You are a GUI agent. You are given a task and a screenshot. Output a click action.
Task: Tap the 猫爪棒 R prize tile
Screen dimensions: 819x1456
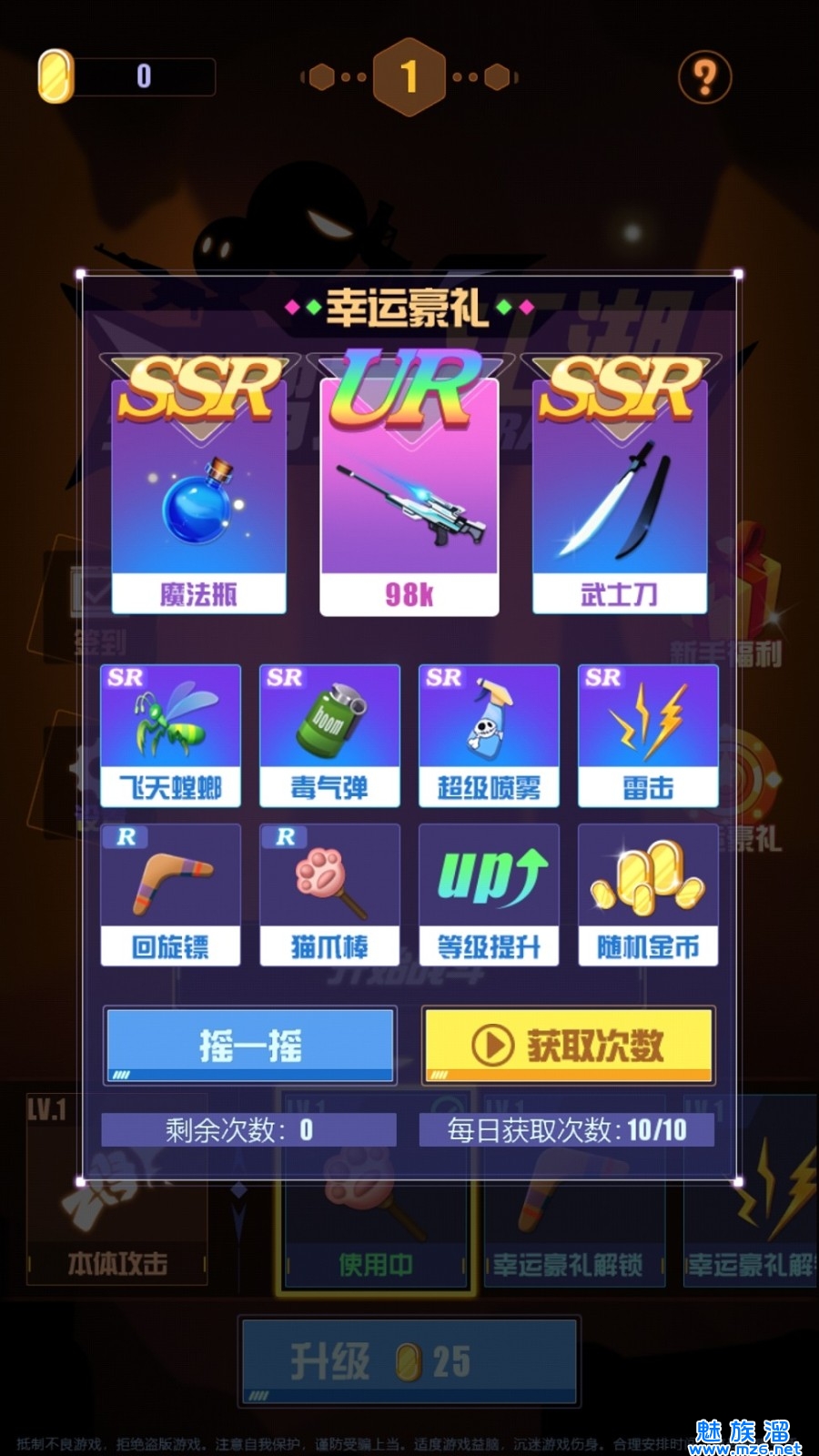click(329, 895)
